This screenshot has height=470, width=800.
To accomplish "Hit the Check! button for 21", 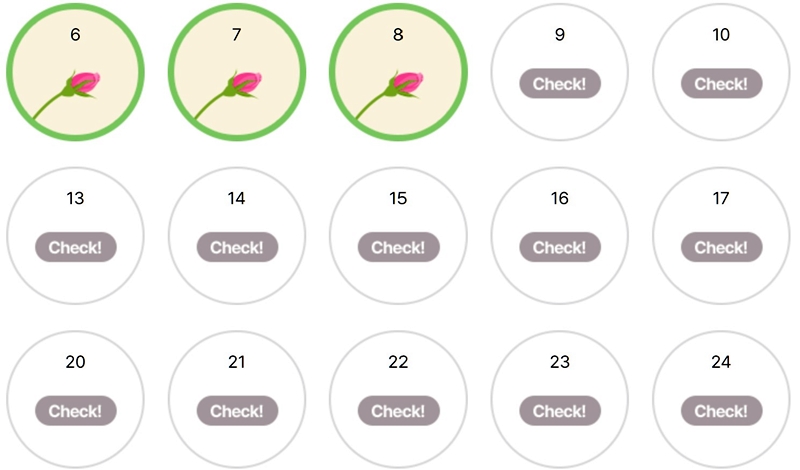I will [237, 411].
